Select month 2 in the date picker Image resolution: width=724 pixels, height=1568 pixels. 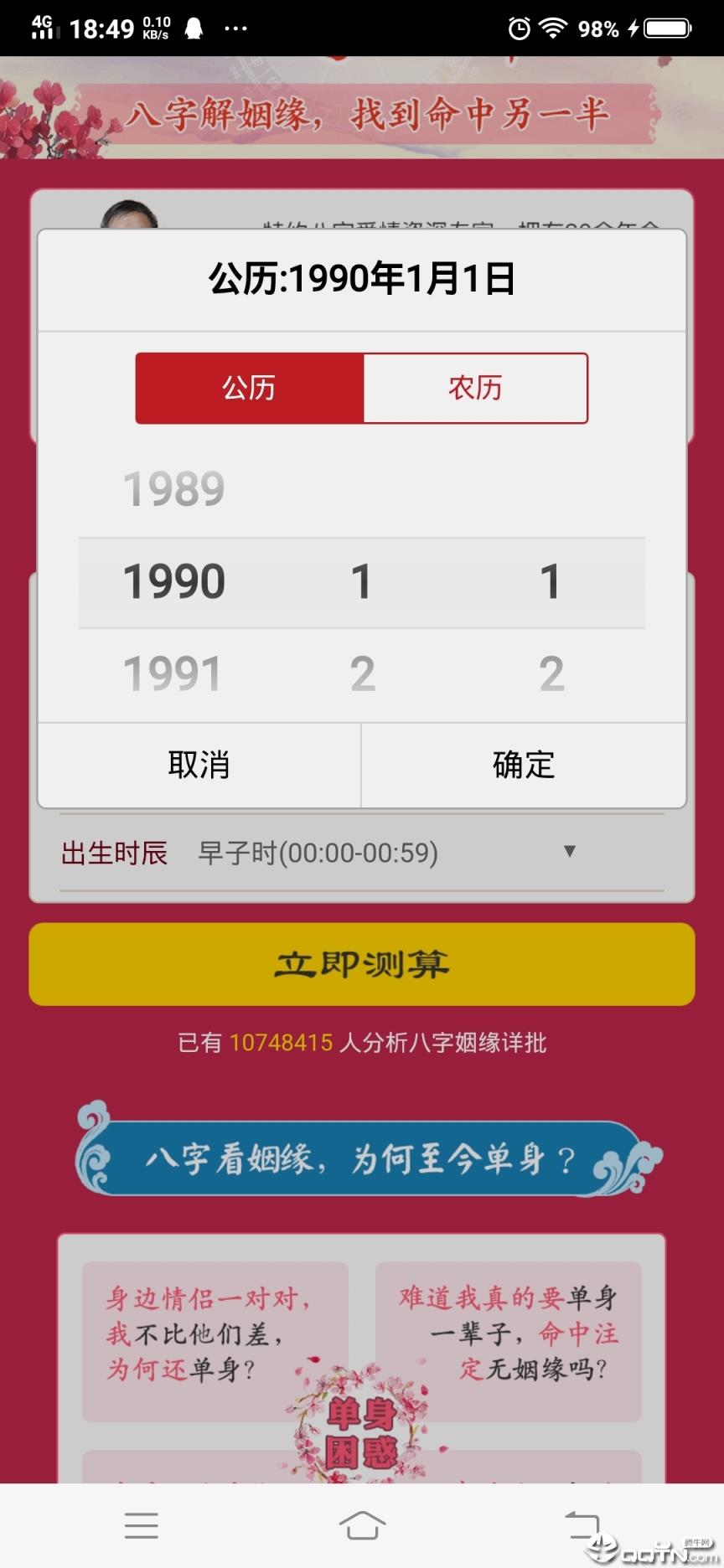pyautogui.click(x=362, y=670)
